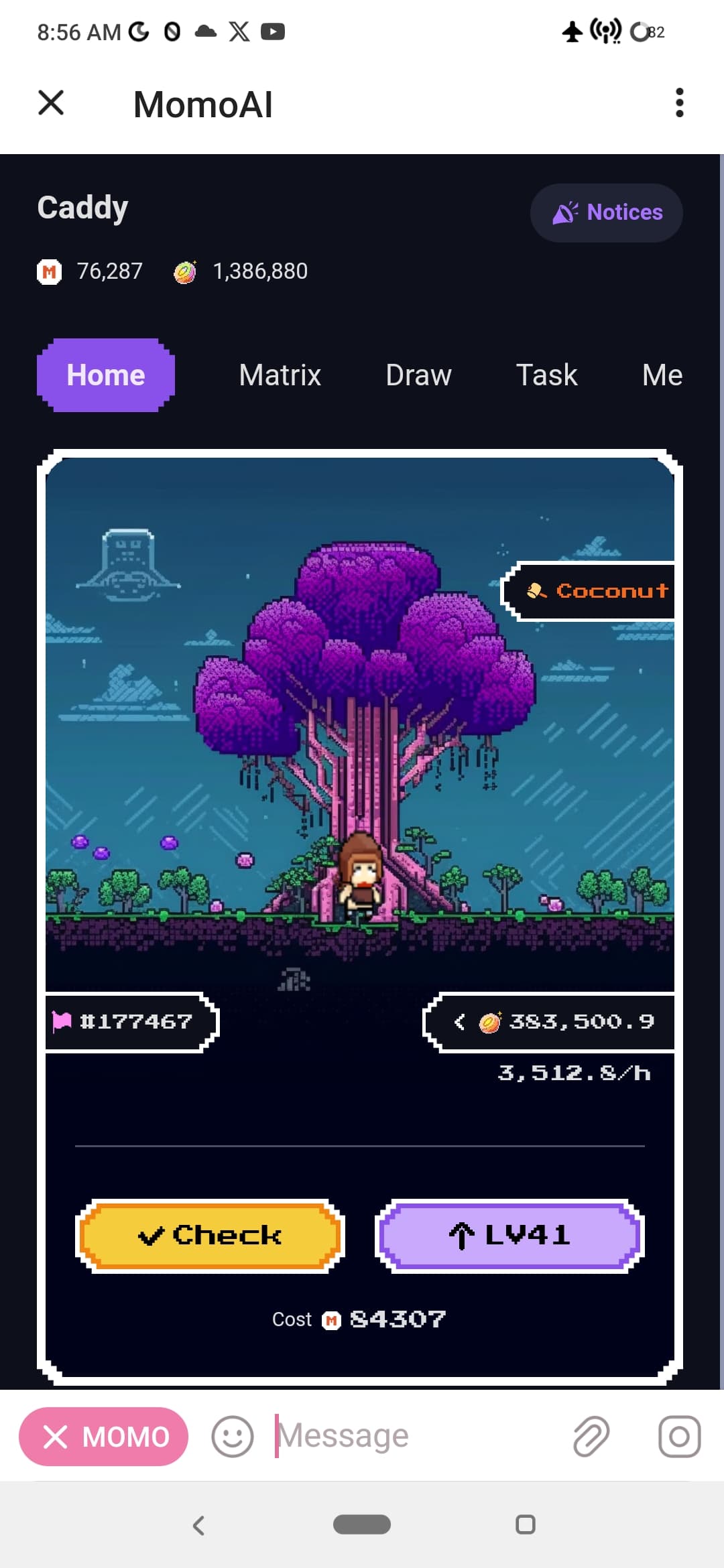Open the Task tab
724x1568 pixels.
(547, 375)
